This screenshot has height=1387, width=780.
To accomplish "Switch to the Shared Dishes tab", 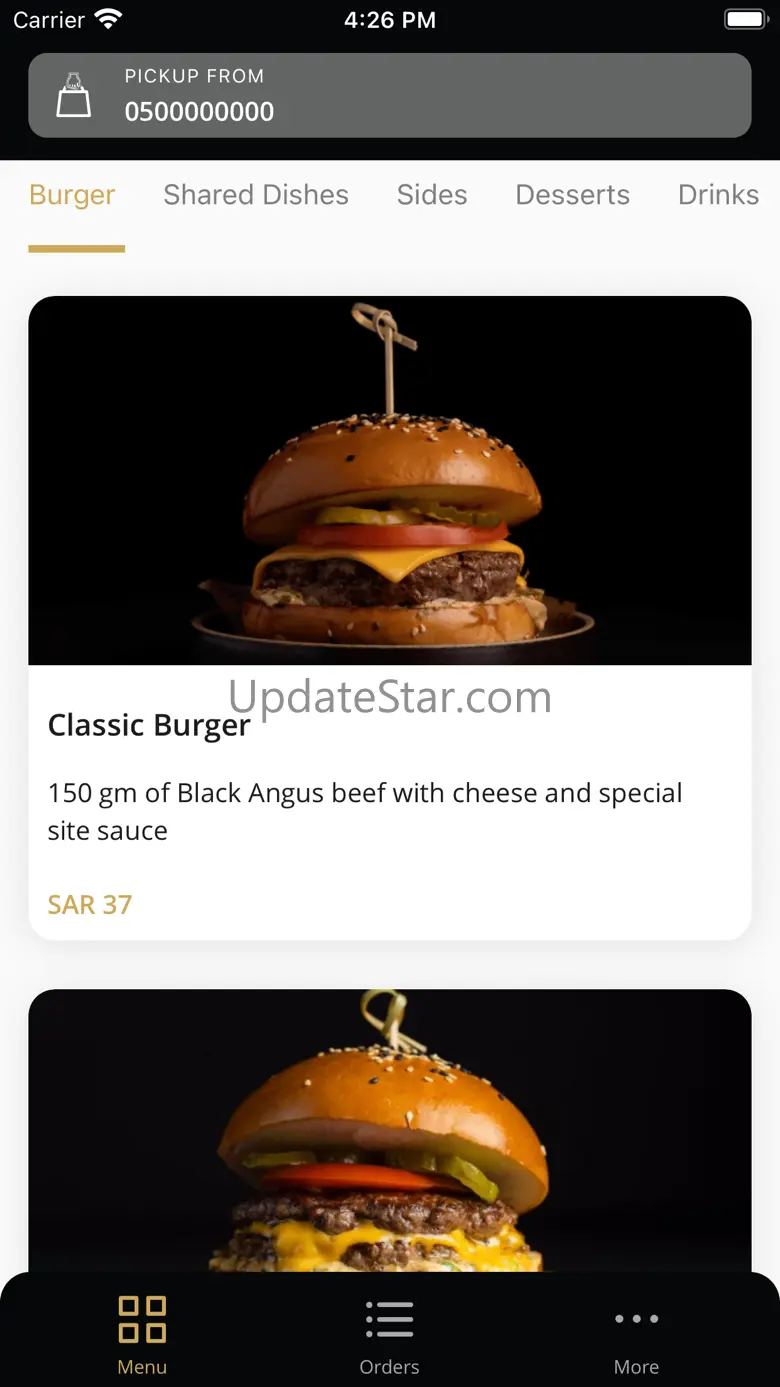I will pyautogui.click(x=256, y=195).
